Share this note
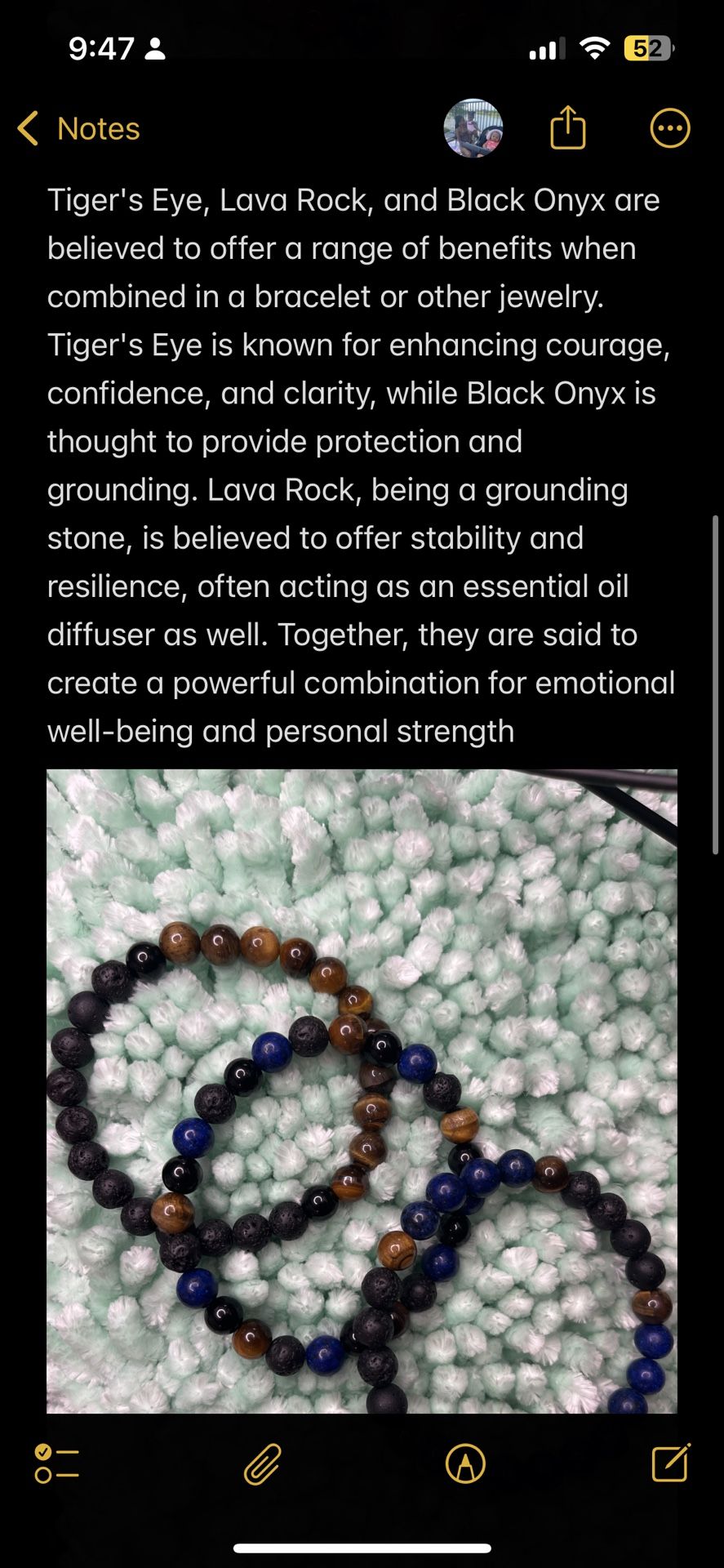This screenshot has width=724, height=1568. 568,127
